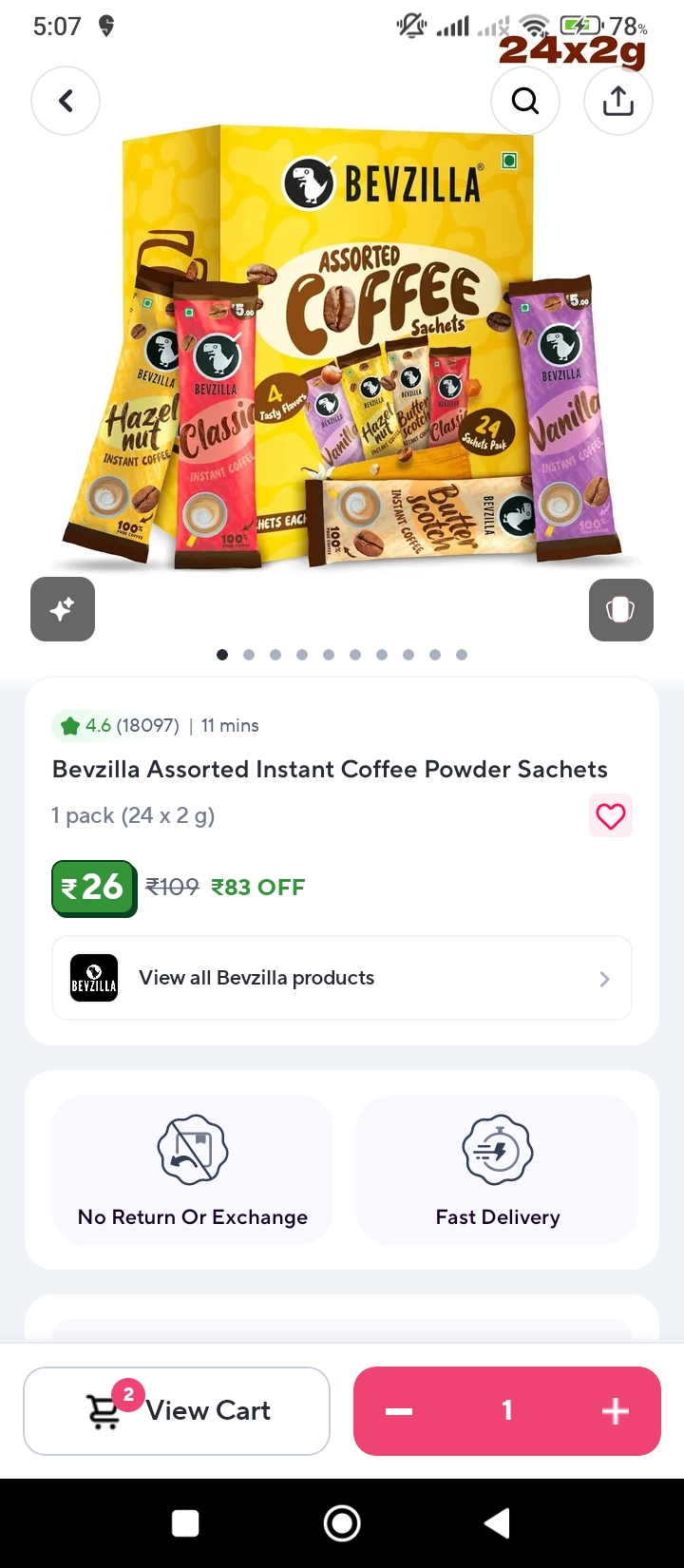Tap the sparkle AI icon on image
The width and height of the screenshot is (684, 1568).
63,609
